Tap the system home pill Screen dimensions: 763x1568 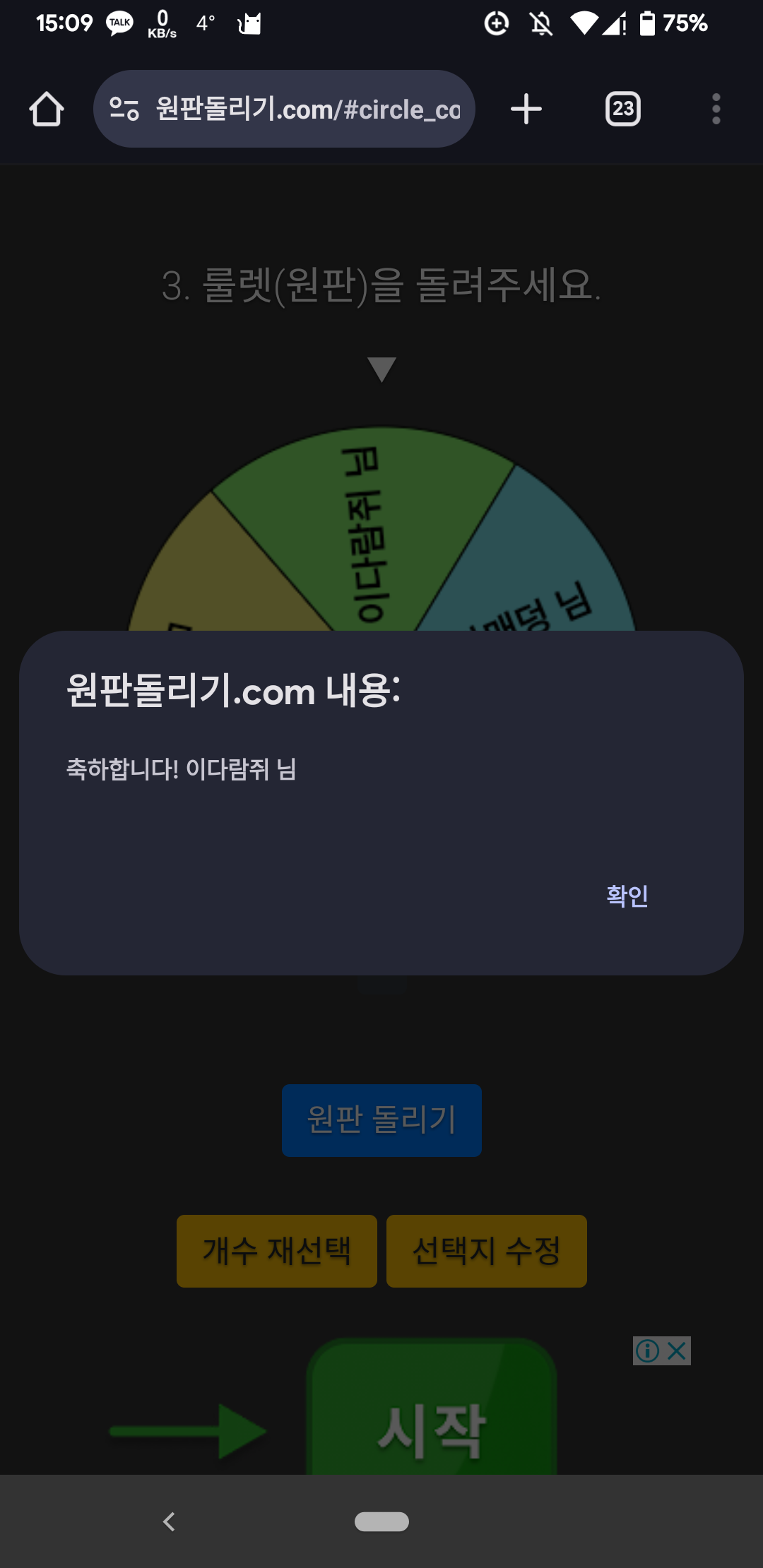pyautogui.click(x=381, y=1521)
